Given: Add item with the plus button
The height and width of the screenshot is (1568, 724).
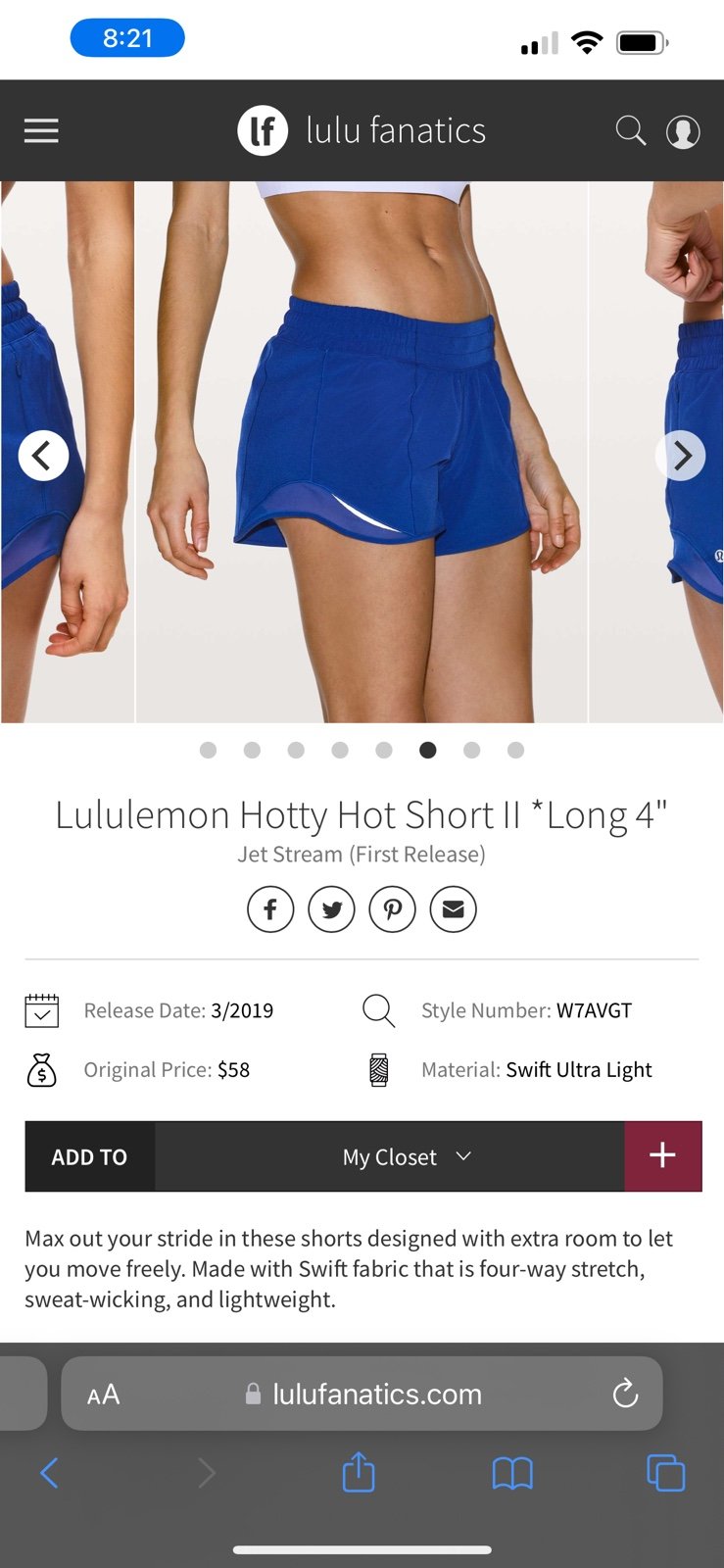Looking at the screenshot, I should (x=662, y=1156).
